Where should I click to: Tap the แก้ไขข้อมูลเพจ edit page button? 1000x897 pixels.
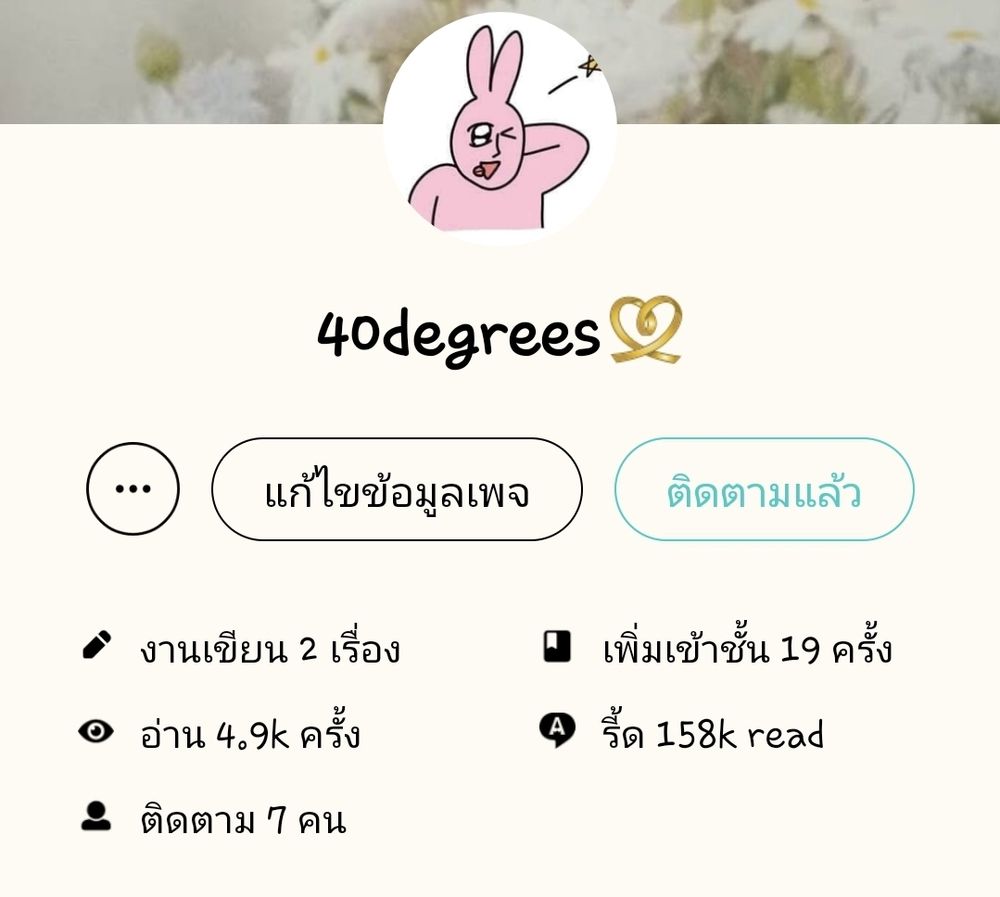(396, 489)
